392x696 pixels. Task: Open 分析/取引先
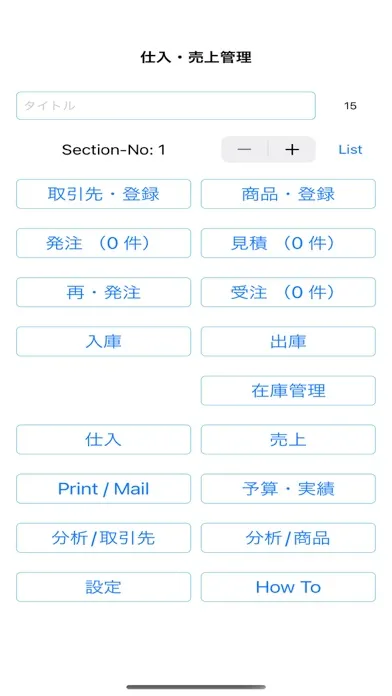pos(103,538)
